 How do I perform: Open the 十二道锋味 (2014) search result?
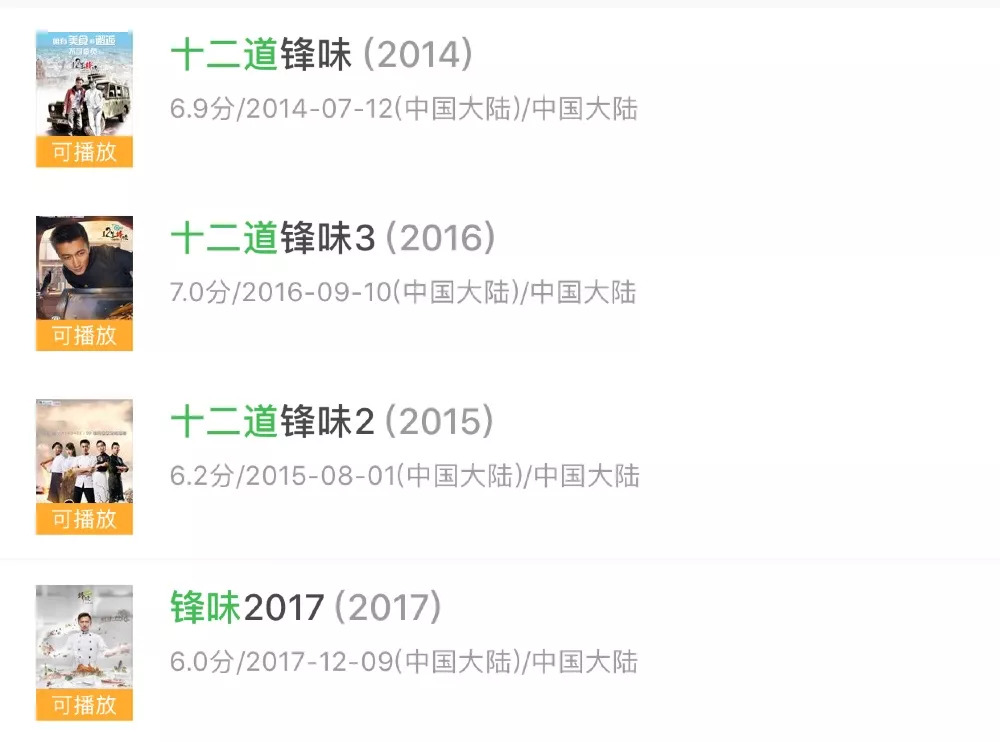(320, 55)
